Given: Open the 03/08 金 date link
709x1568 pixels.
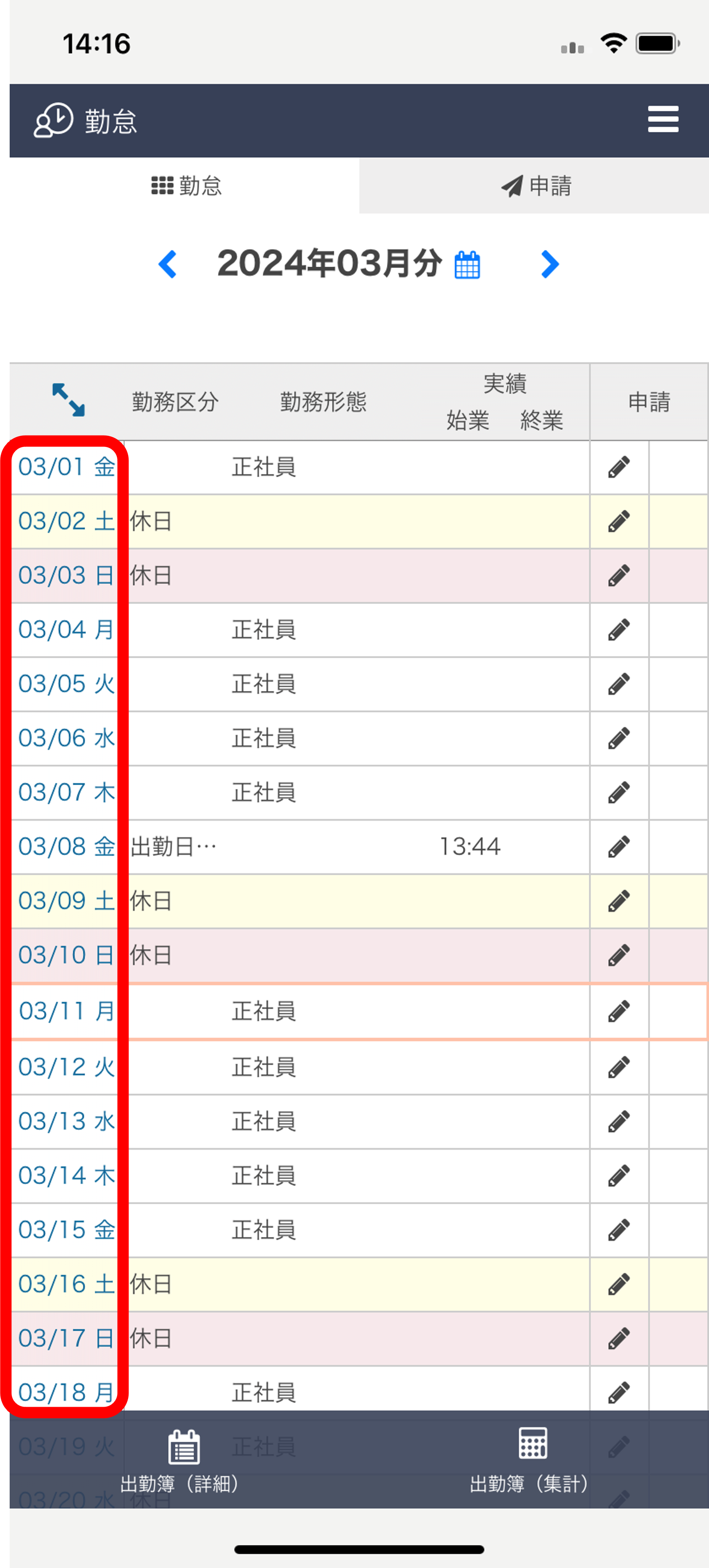Looking at the screenshot, I should tap(66, 846).
